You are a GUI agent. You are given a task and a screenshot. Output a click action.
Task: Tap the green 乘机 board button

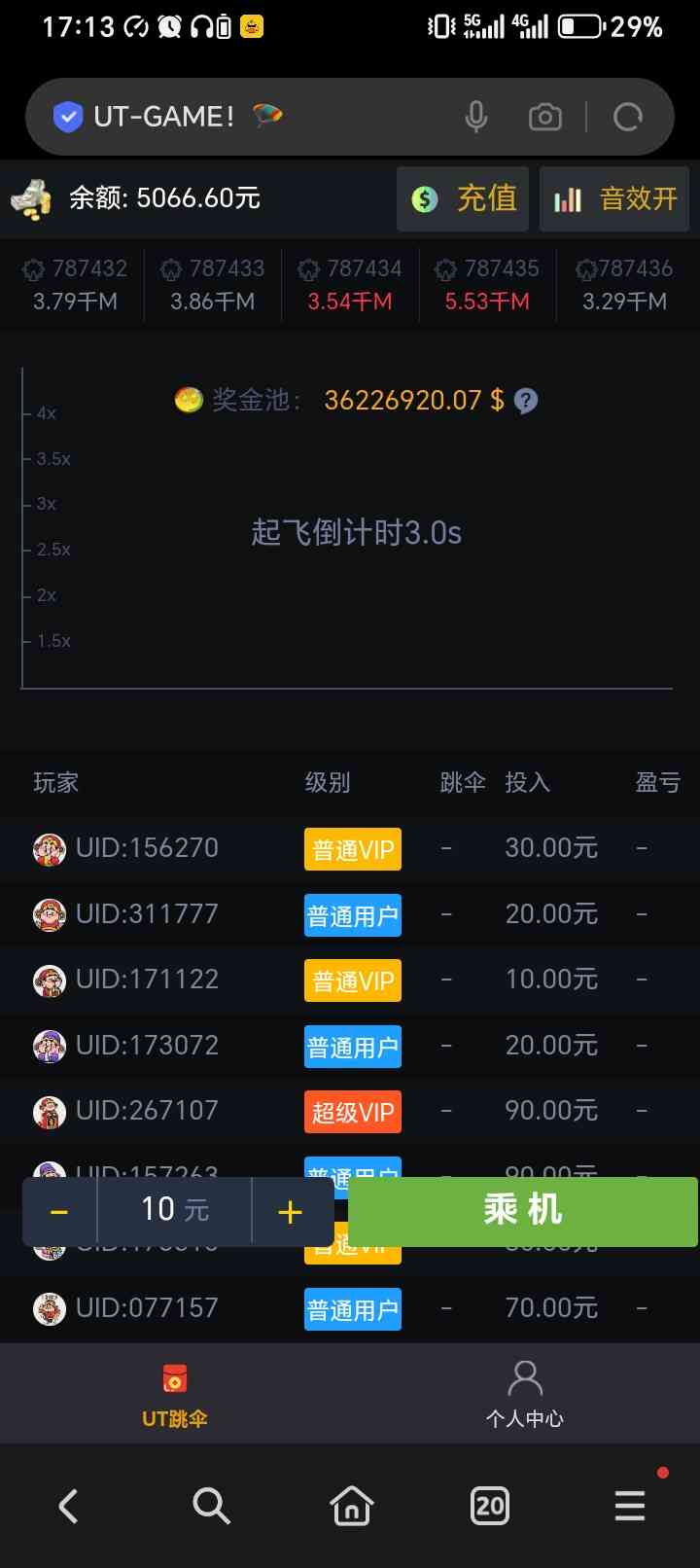click(523, 1211)
